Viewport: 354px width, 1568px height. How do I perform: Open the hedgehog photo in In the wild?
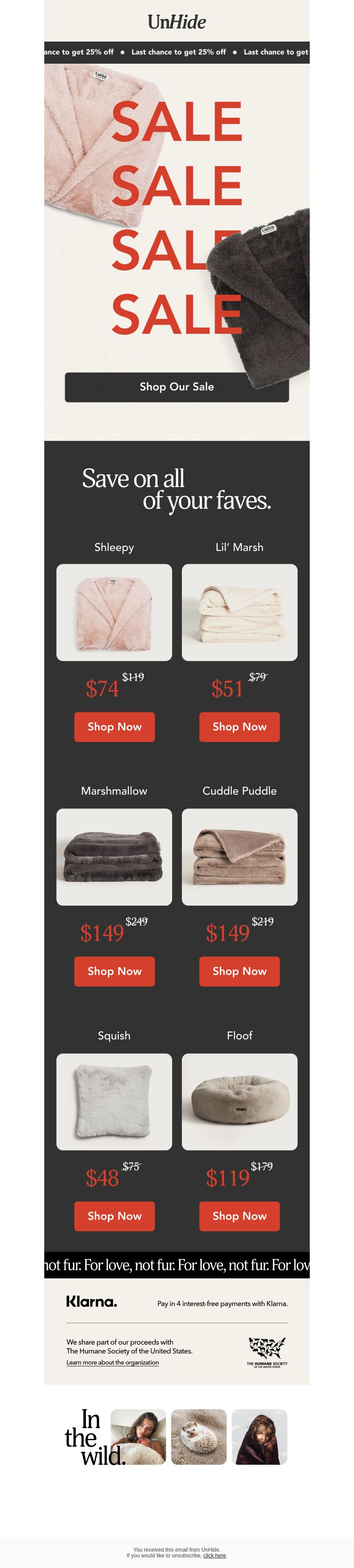tap(199, 1437)
